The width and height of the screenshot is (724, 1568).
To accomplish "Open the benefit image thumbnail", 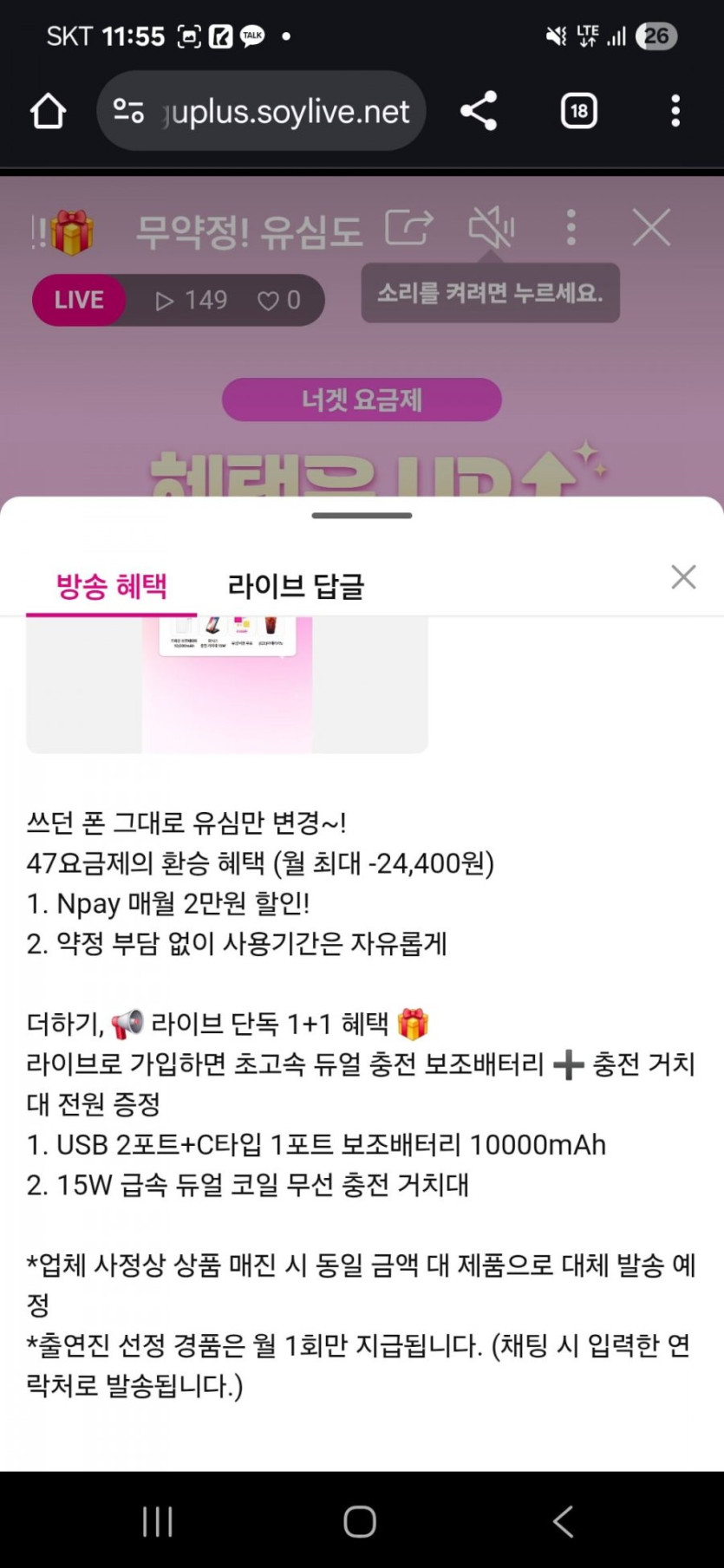I will pos(227,685).
